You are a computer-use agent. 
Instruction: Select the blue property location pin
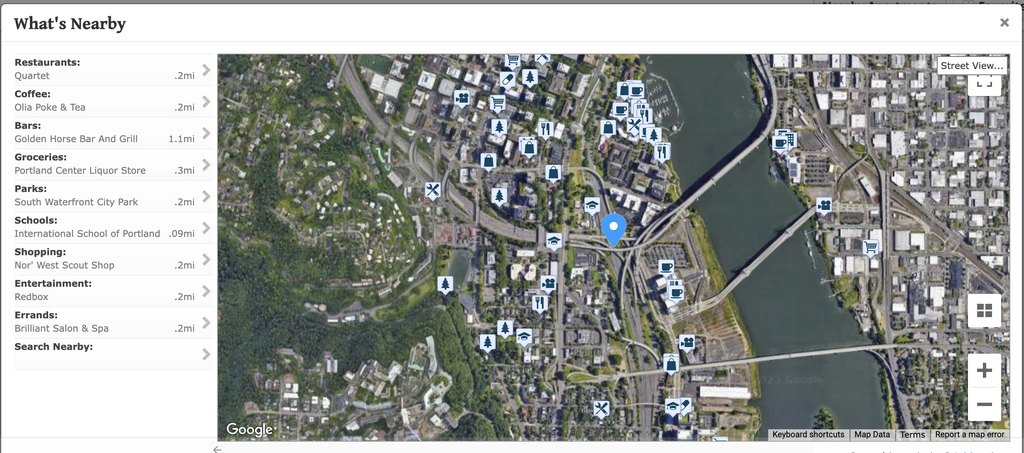[616, 228]
